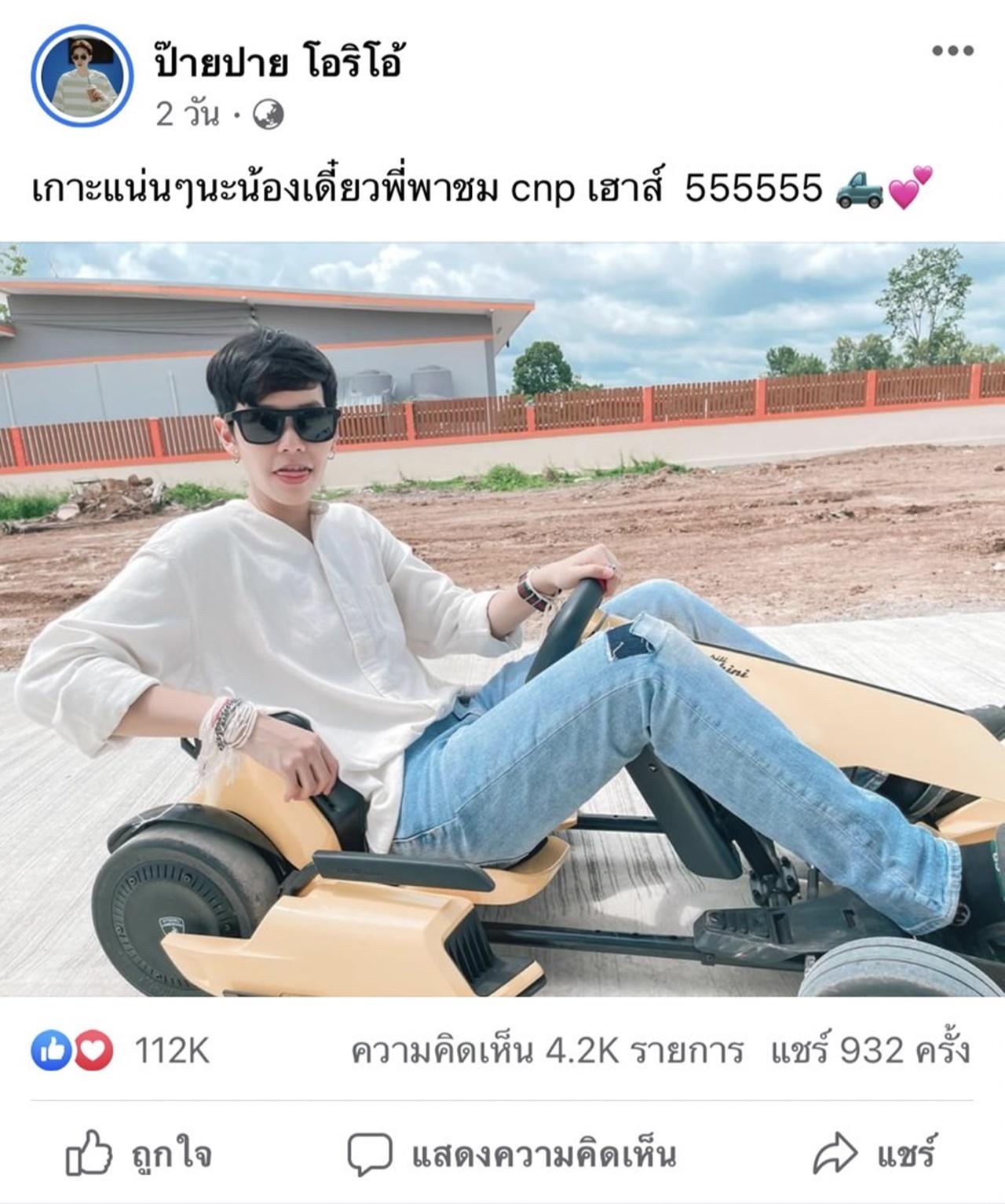The width and height of the screenshot is (1005, 1204).
Task: Open ป๊ายปาย โอริโอ้ profile name link
Action: pyautogui.click(x=279, y=61)
